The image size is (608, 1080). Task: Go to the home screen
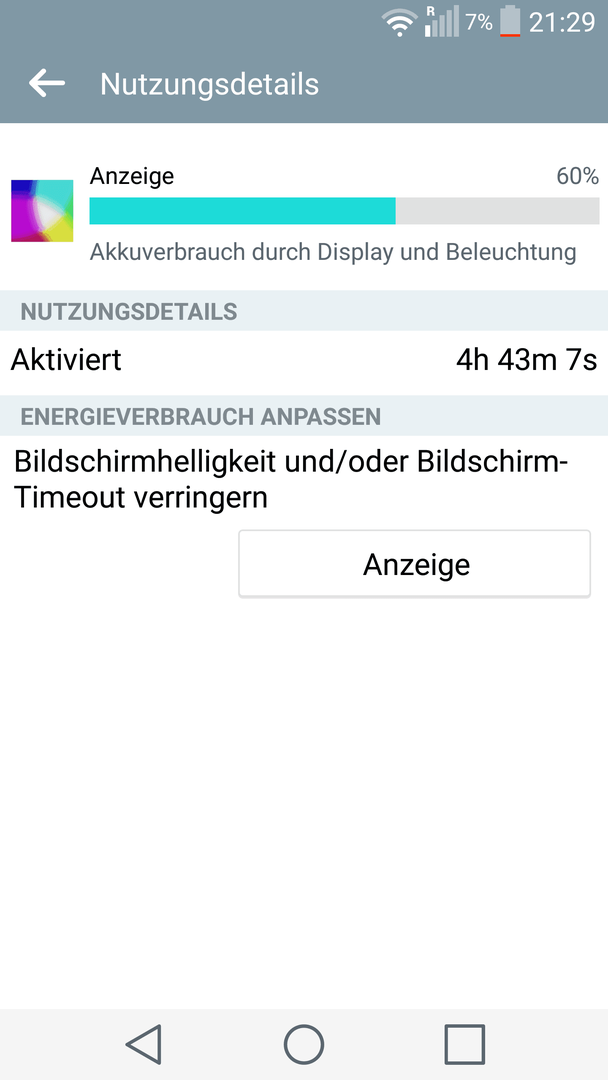[x=304, y=1044]
